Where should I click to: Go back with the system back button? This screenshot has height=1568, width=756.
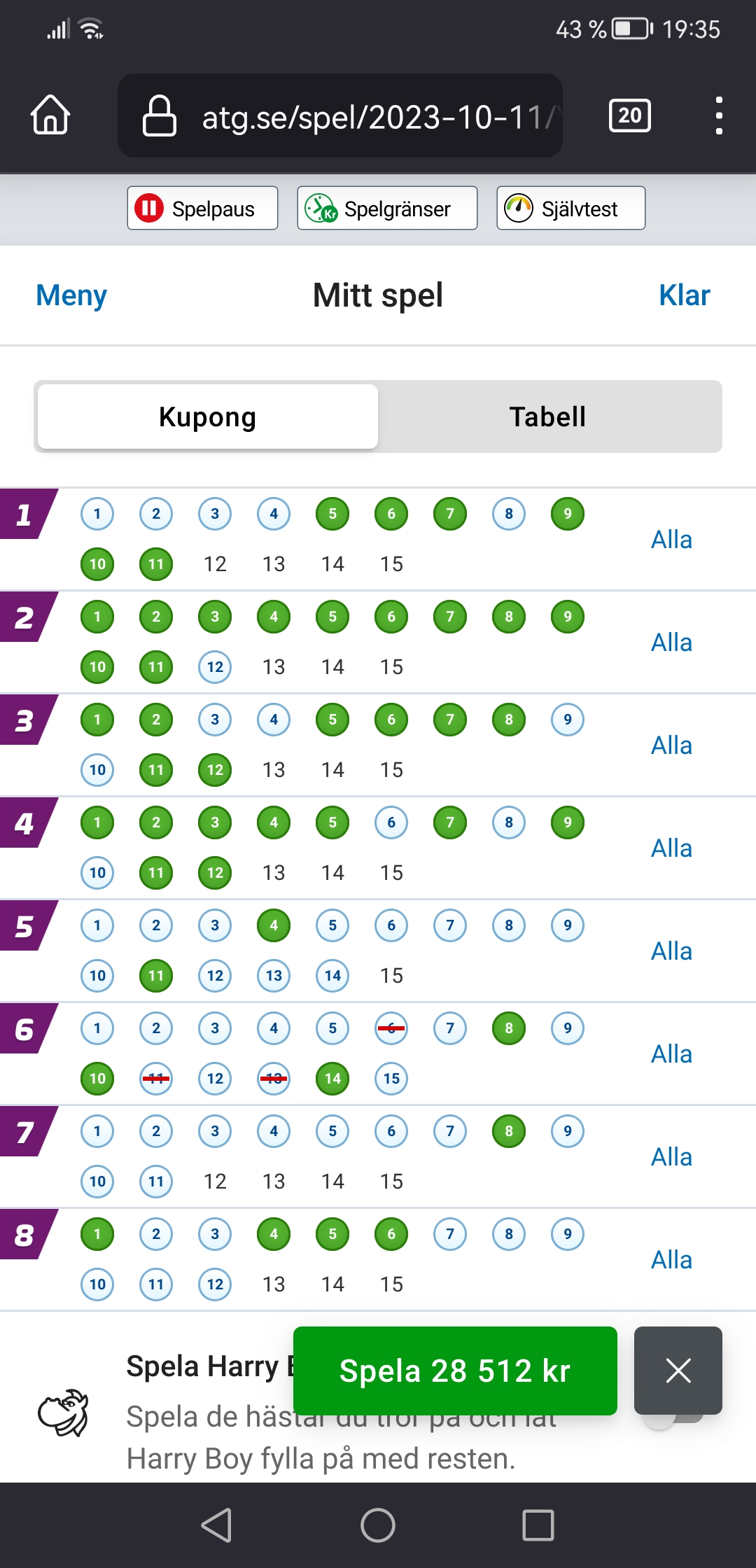(x=217, y=1525)
